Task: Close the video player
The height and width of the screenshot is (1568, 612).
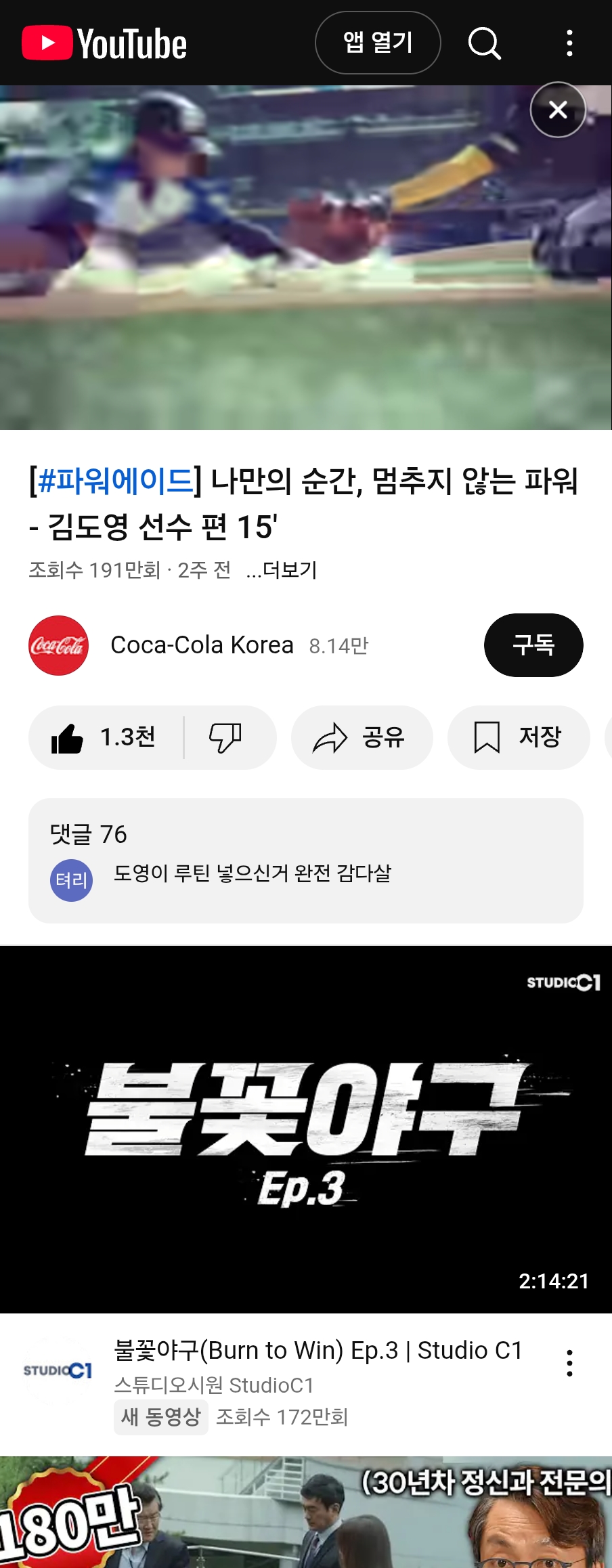Action: coord(558,110)
